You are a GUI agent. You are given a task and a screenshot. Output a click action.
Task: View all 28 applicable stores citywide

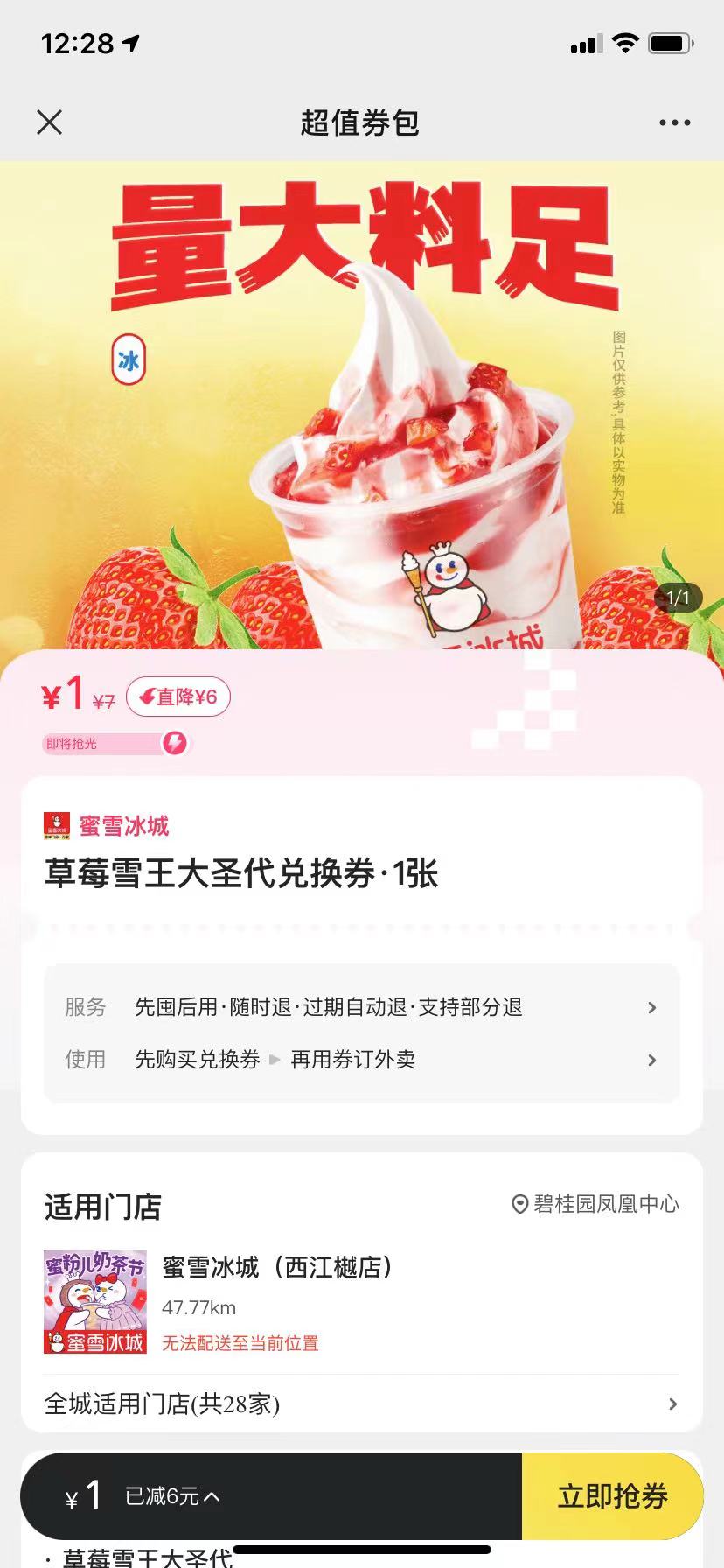coord(361,1403)
